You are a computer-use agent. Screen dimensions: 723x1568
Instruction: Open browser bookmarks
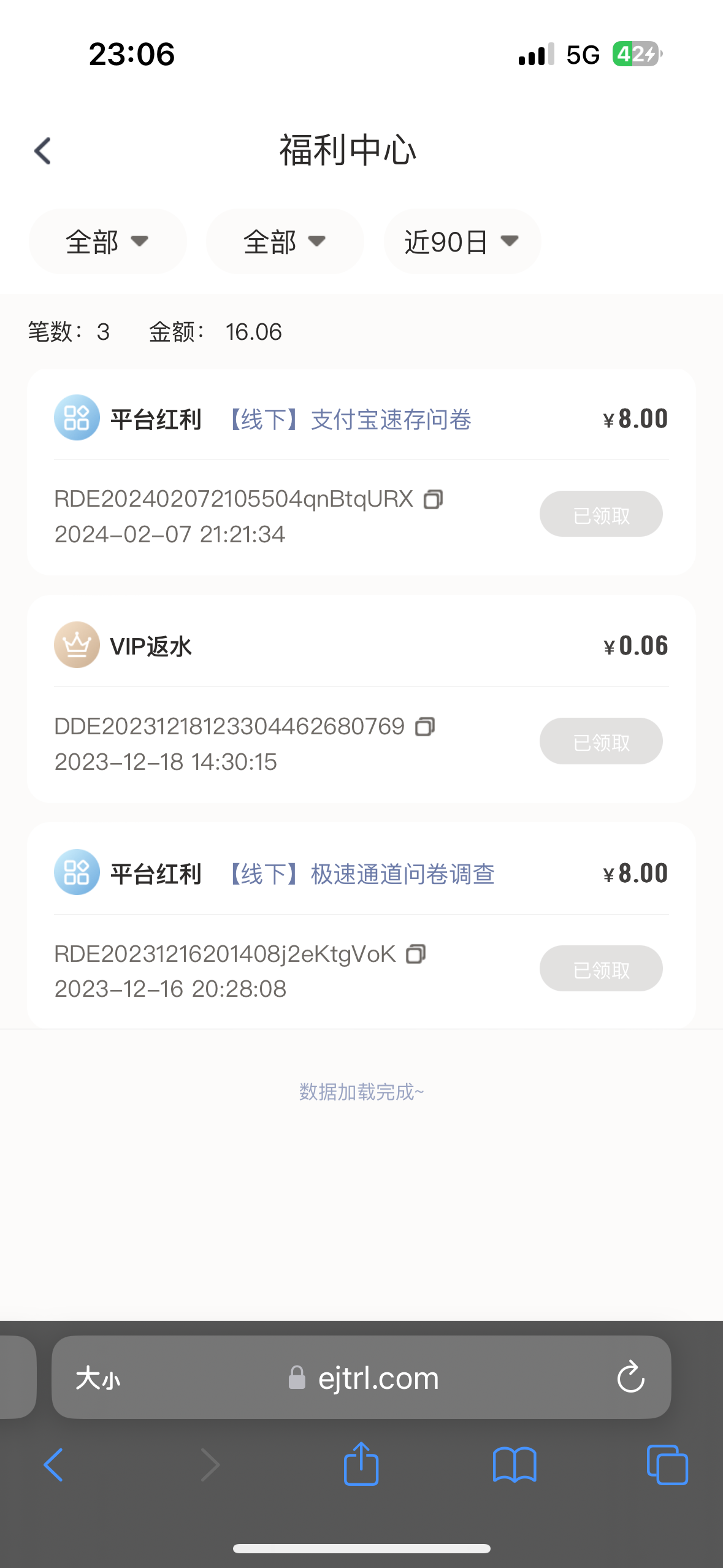[515, 1464]
